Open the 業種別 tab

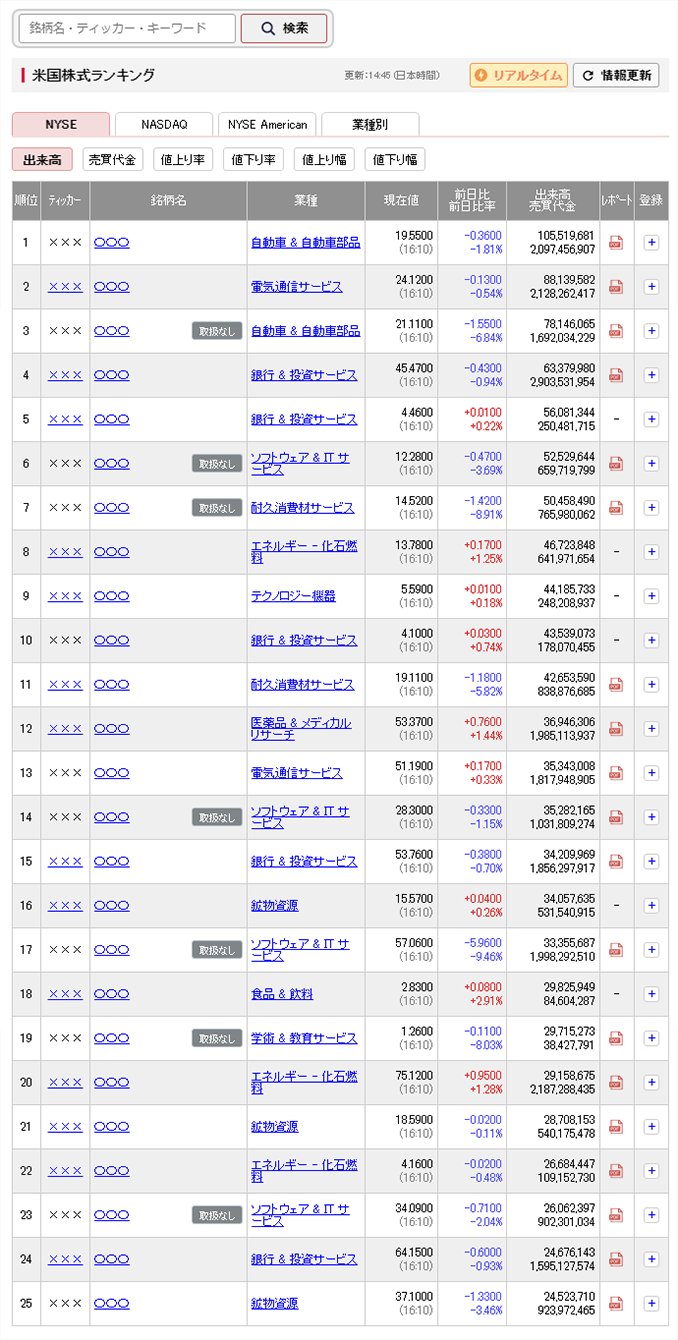(x=370, y=124)
